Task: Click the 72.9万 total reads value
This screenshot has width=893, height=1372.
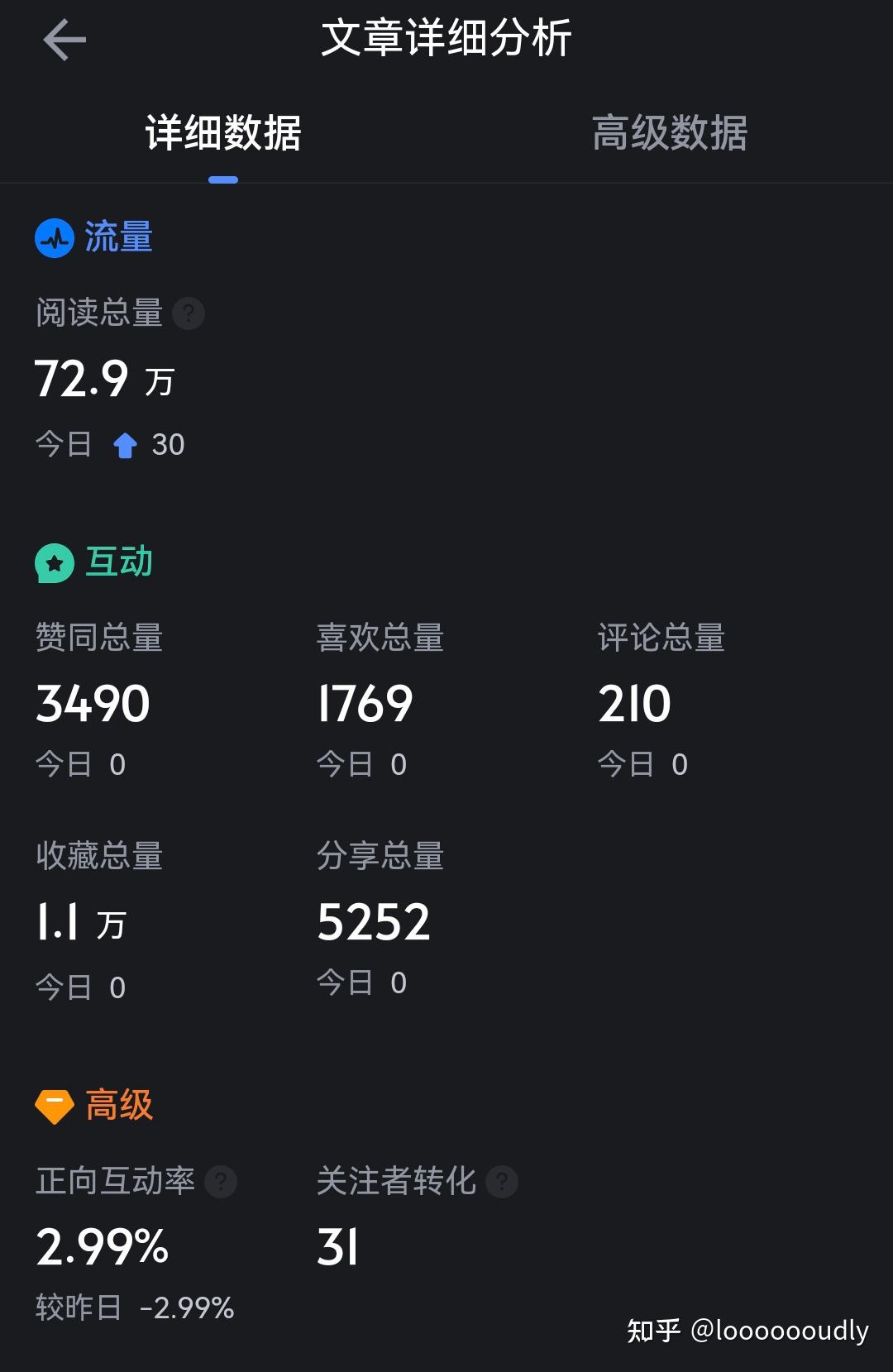Action: tap(103, 380)
